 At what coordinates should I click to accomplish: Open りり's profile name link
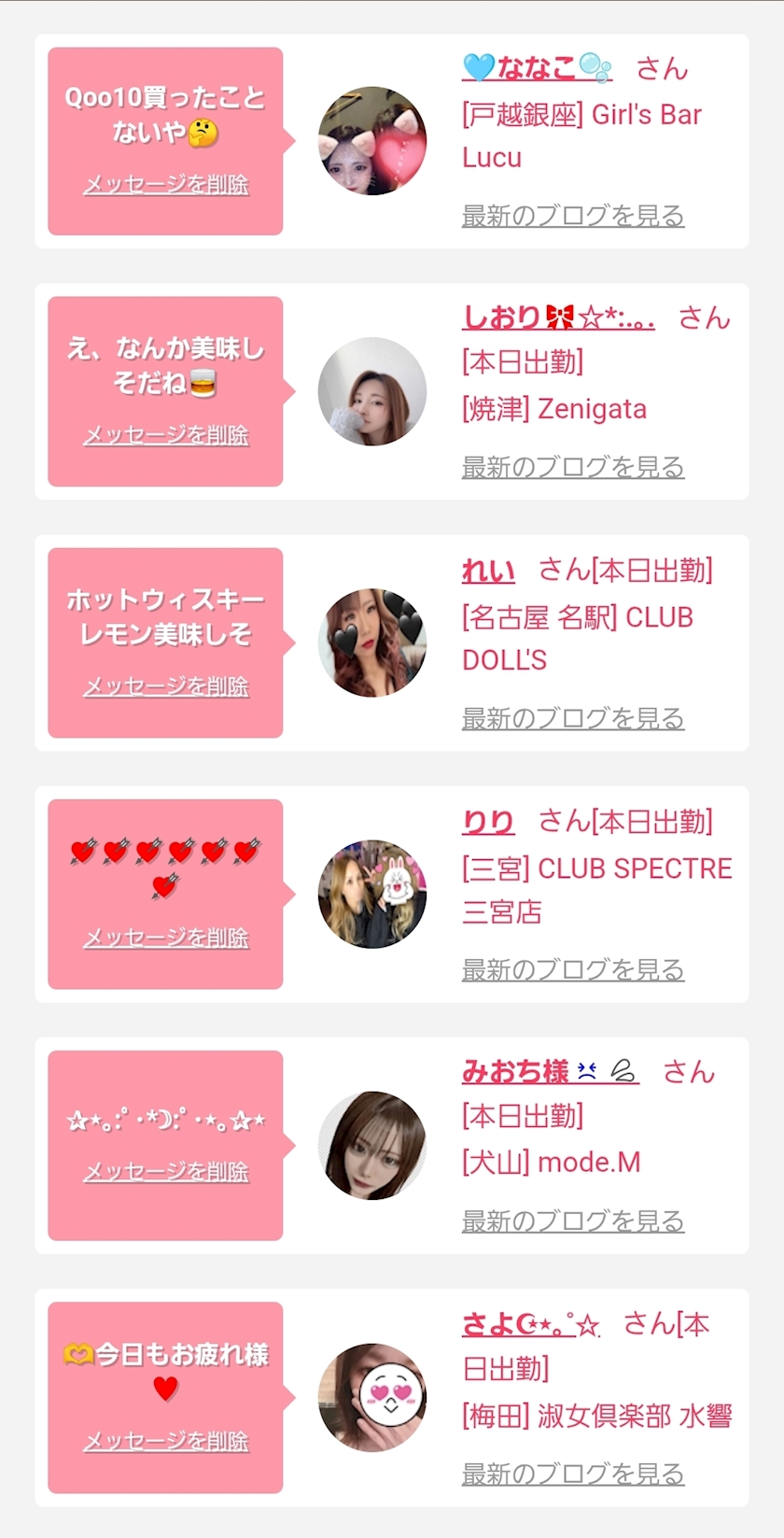[488, 822]
